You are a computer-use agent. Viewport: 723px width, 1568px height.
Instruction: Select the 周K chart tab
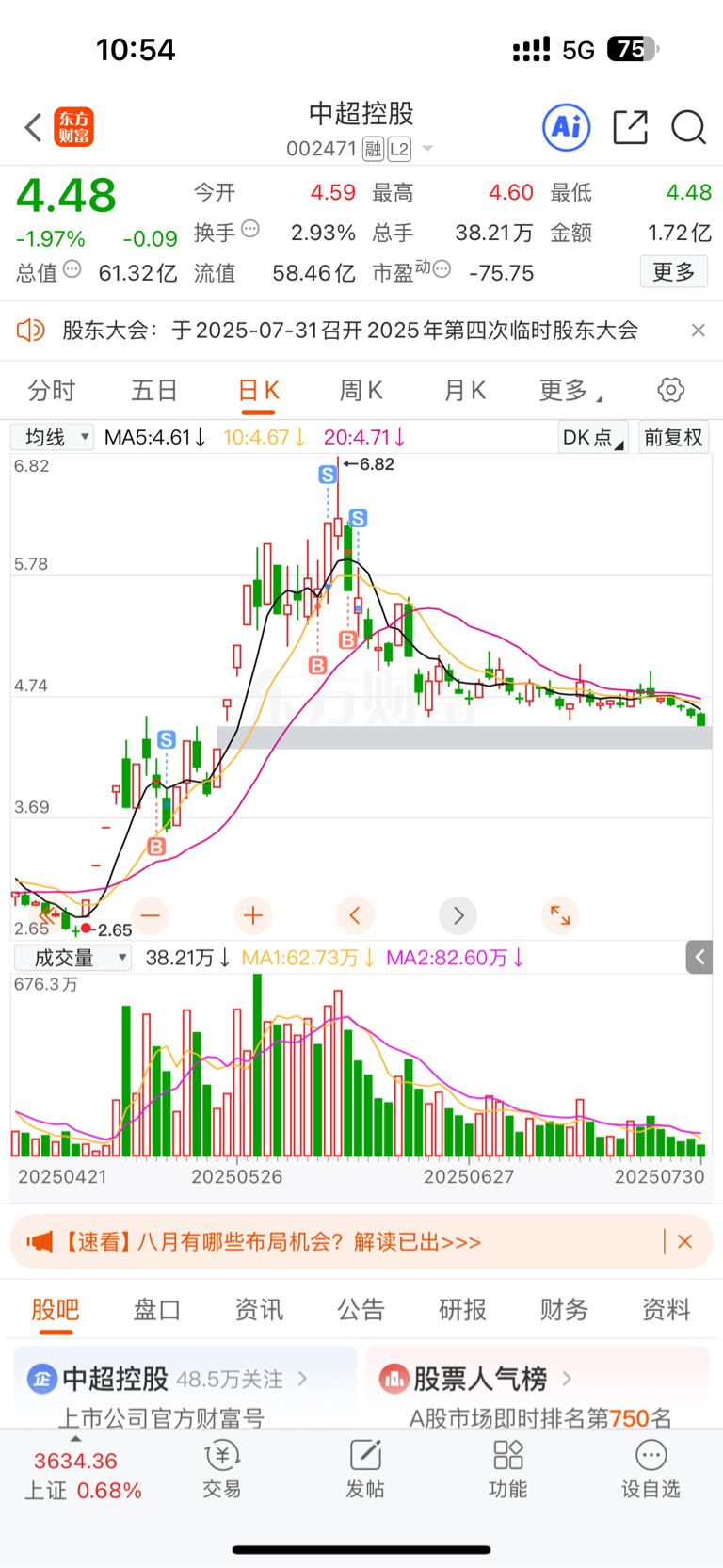[x=361, y=390]
